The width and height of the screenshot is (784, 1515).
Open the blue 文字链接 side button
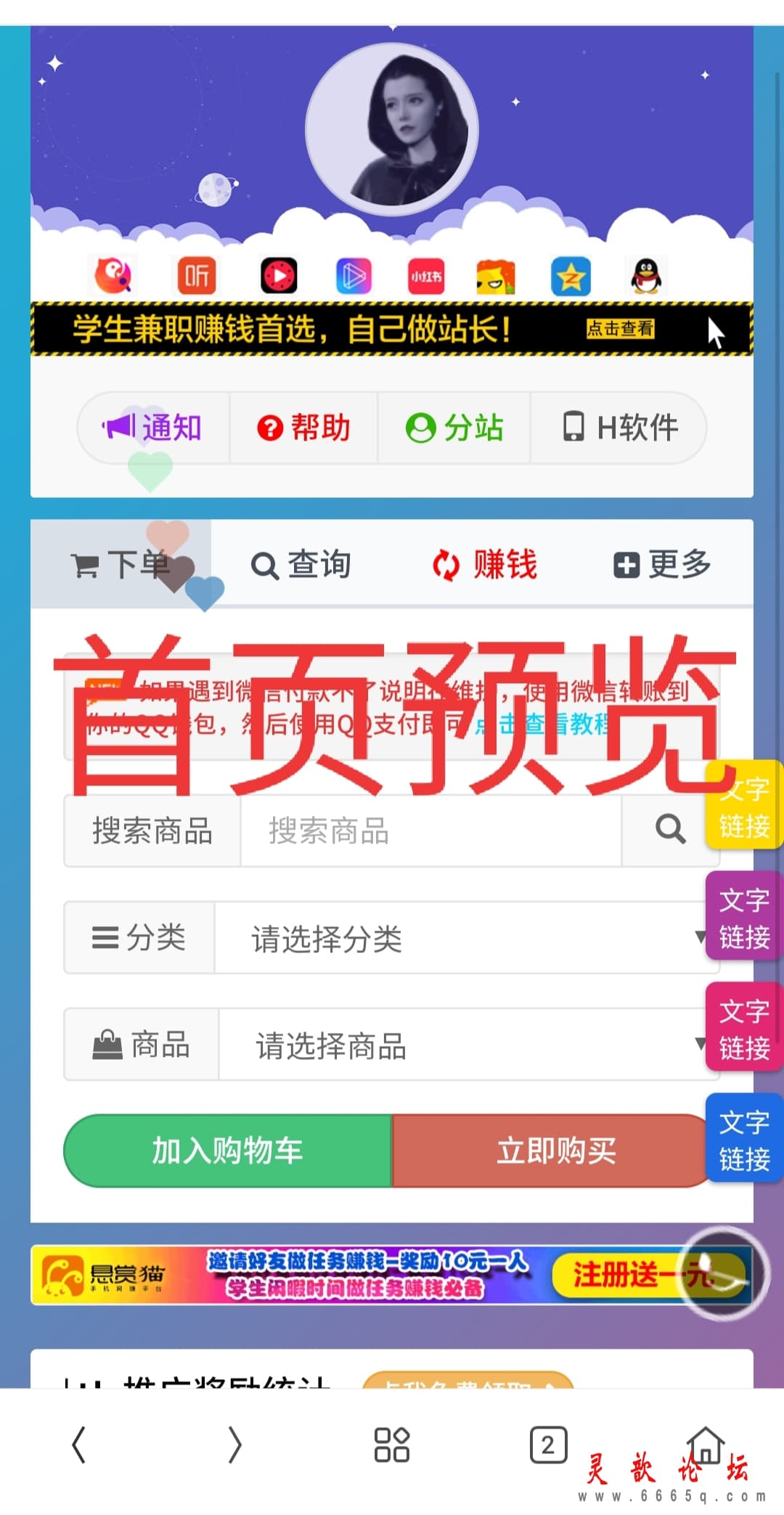tap(744, 1138)
